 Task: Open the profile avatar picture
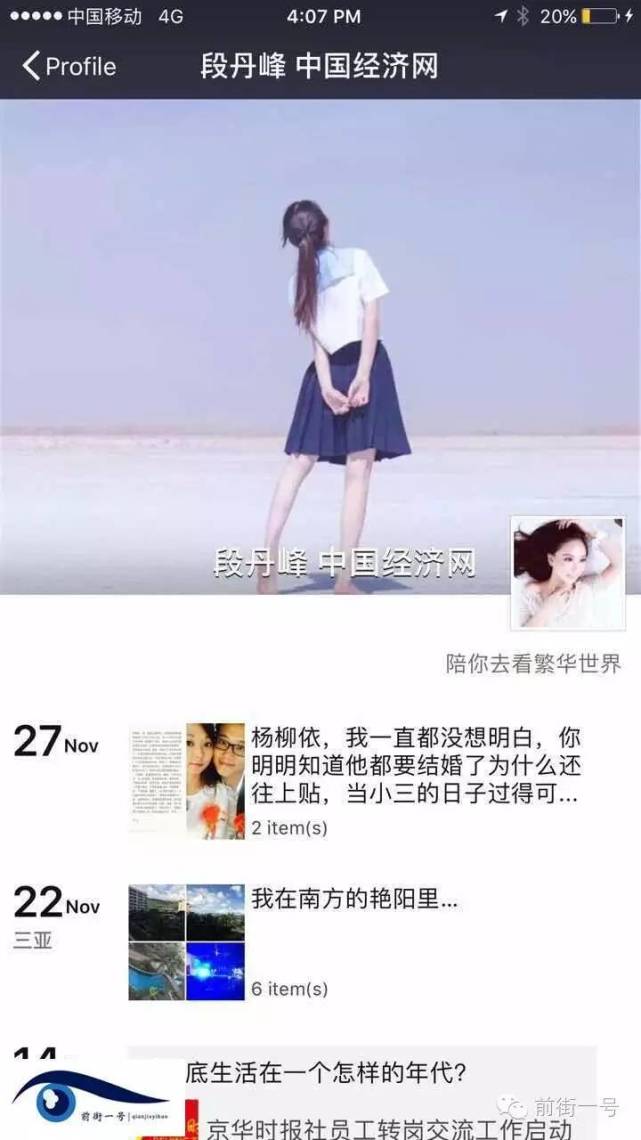point(567,573)
